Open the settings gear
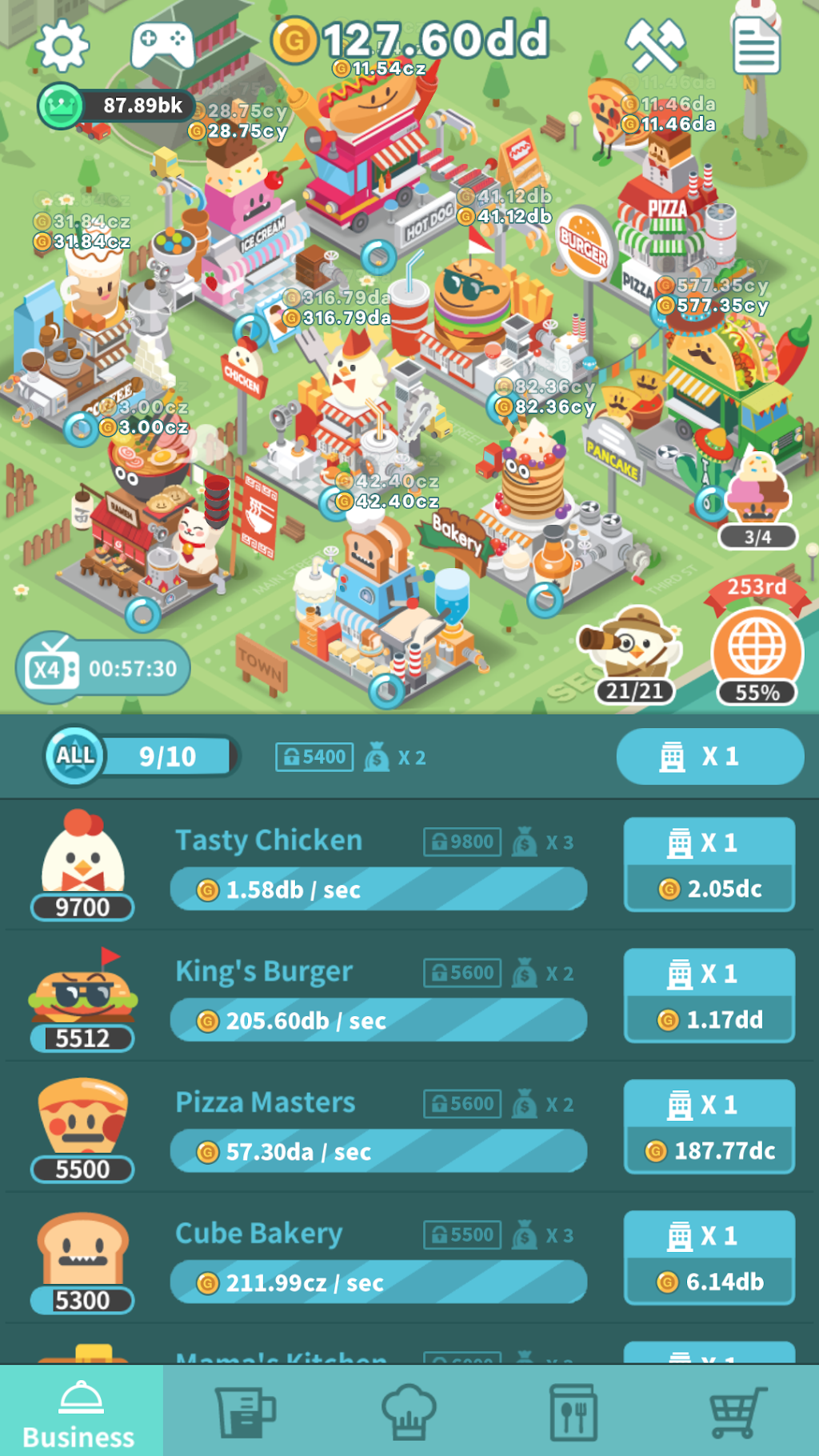The height and width of the screenshot is (1456, 819). tap(62, 46)
